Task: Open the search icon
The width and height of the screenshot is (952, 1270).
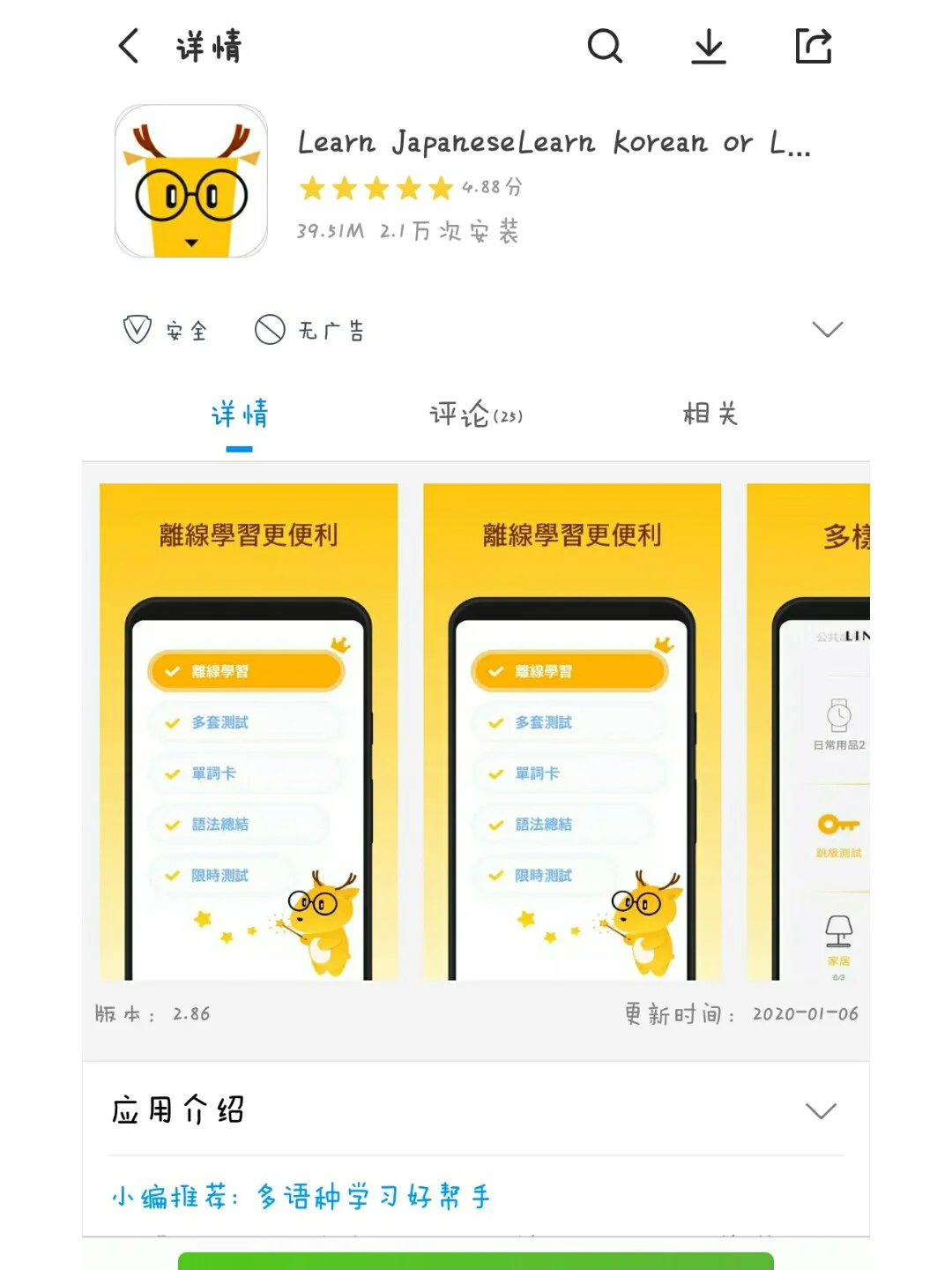Action: point(605,46)
